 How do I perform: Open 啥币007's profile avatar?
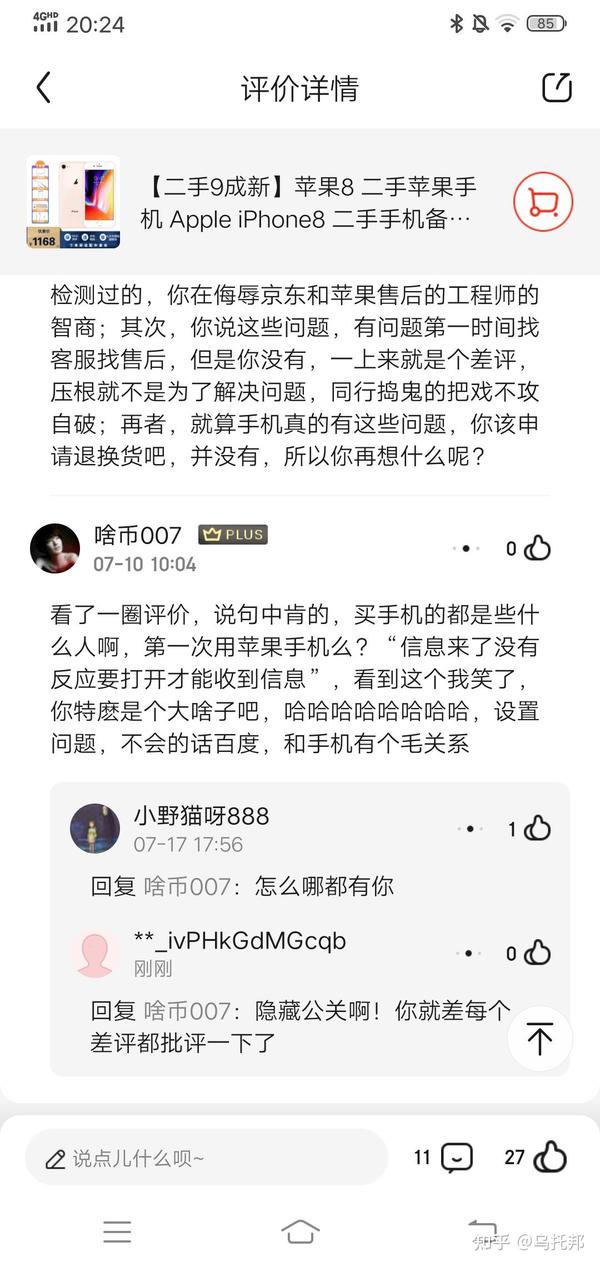click(55, 548)
